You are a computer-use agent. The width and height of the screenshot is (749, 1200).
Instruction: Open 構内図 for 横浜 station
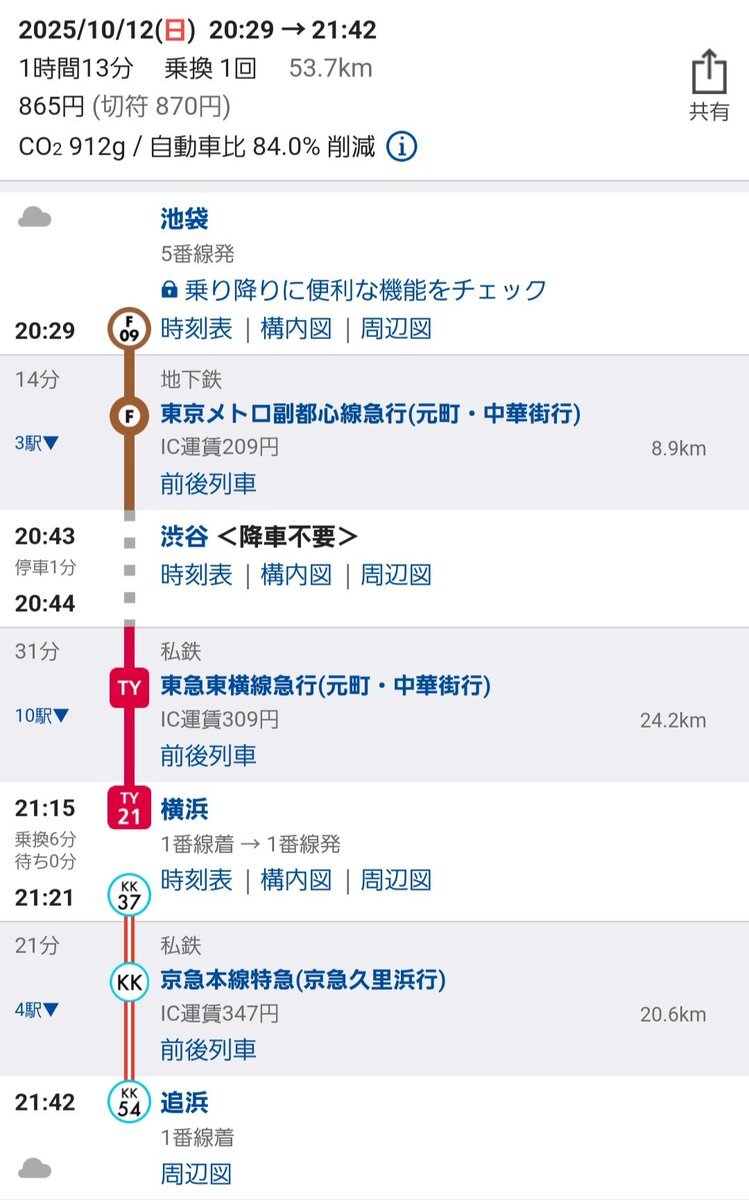pyautogui.click(x=295, y=880)
